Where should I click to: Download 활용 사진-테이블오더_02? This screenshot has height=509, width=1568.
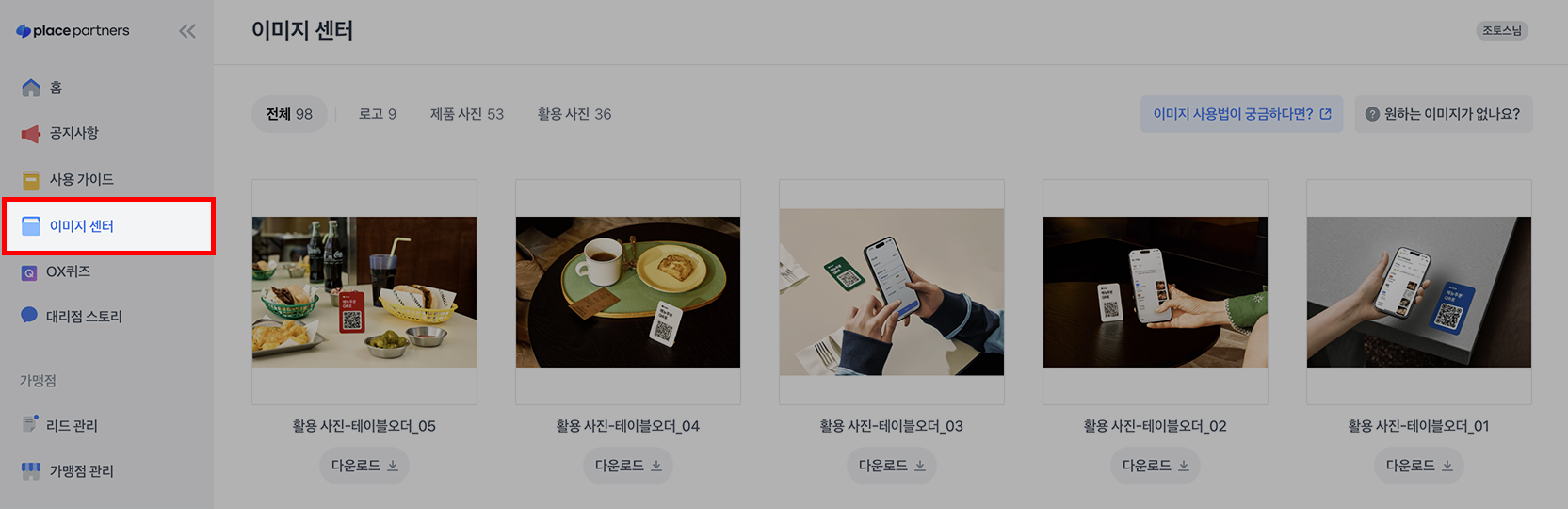coord(1156,466)
